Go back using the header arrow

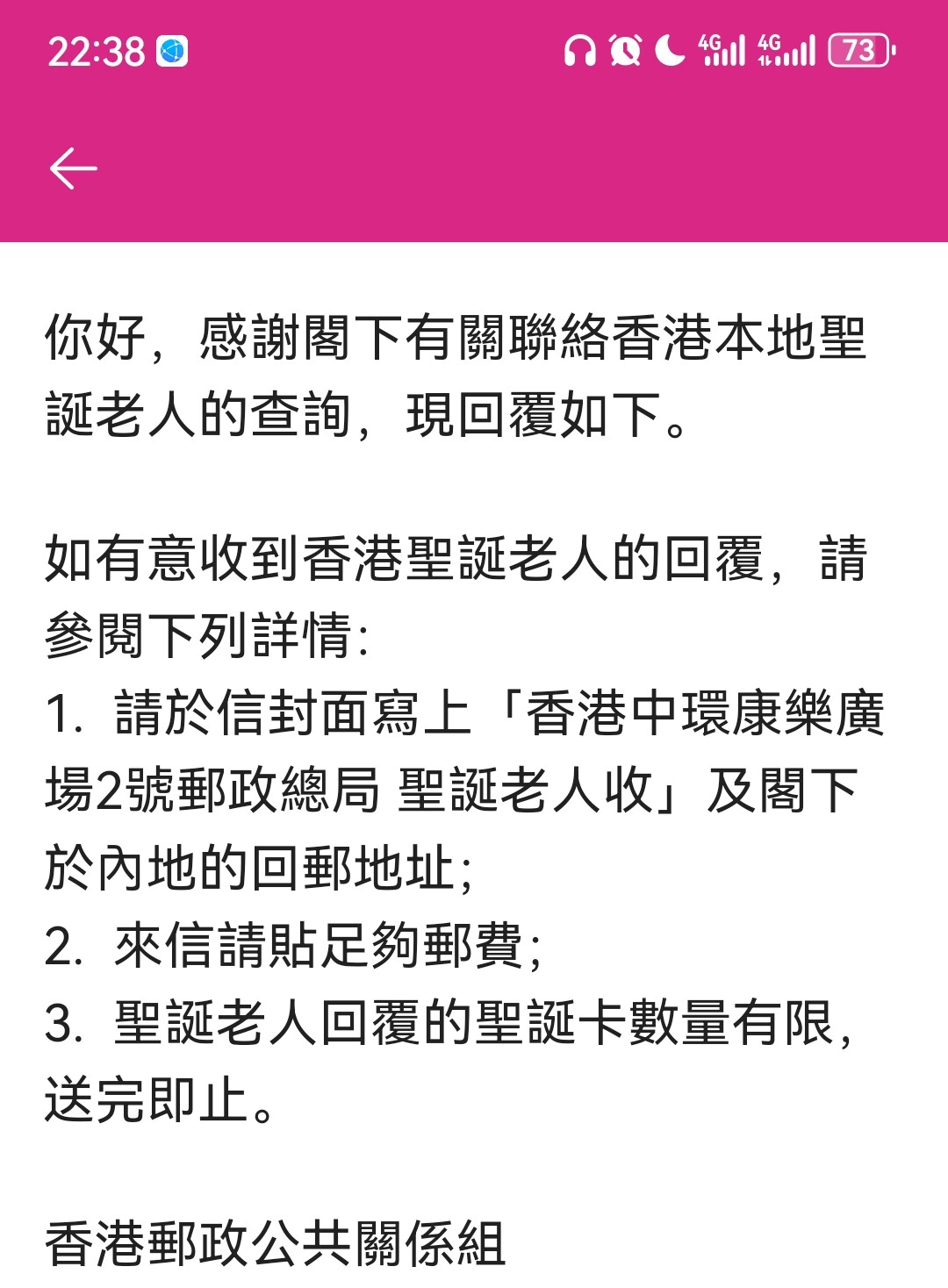pos(73,168)
